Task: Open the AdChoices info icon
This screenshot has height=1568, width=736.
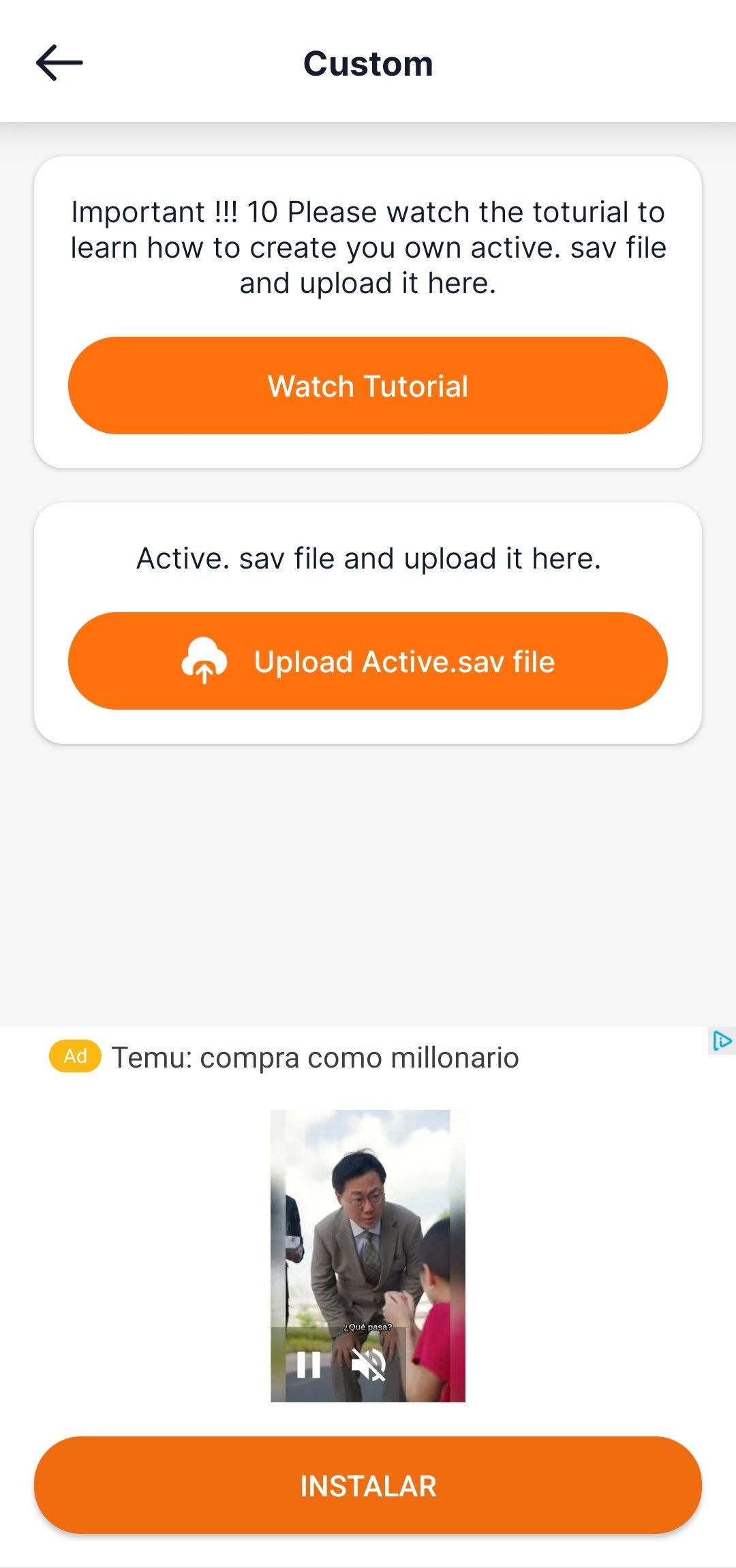Action: (722, 1041)
